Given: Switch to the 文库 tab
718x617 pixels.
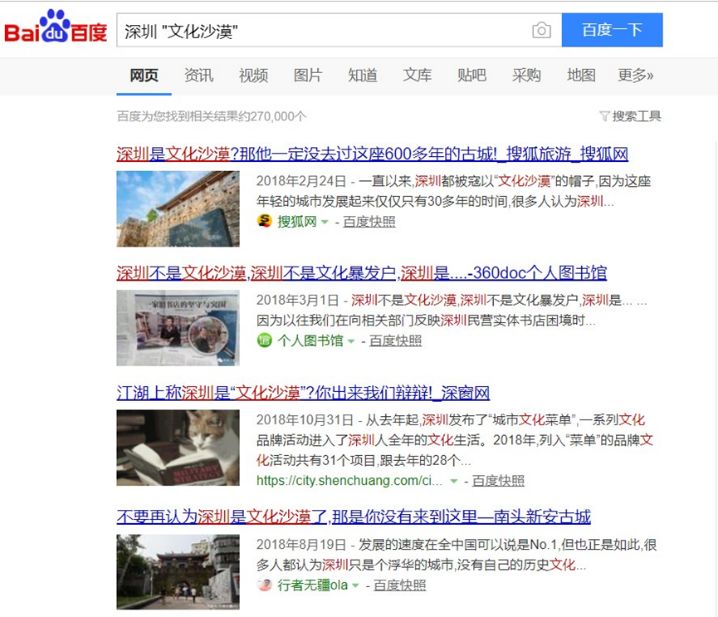Looking at the screenshot, I should pos(417,75).
